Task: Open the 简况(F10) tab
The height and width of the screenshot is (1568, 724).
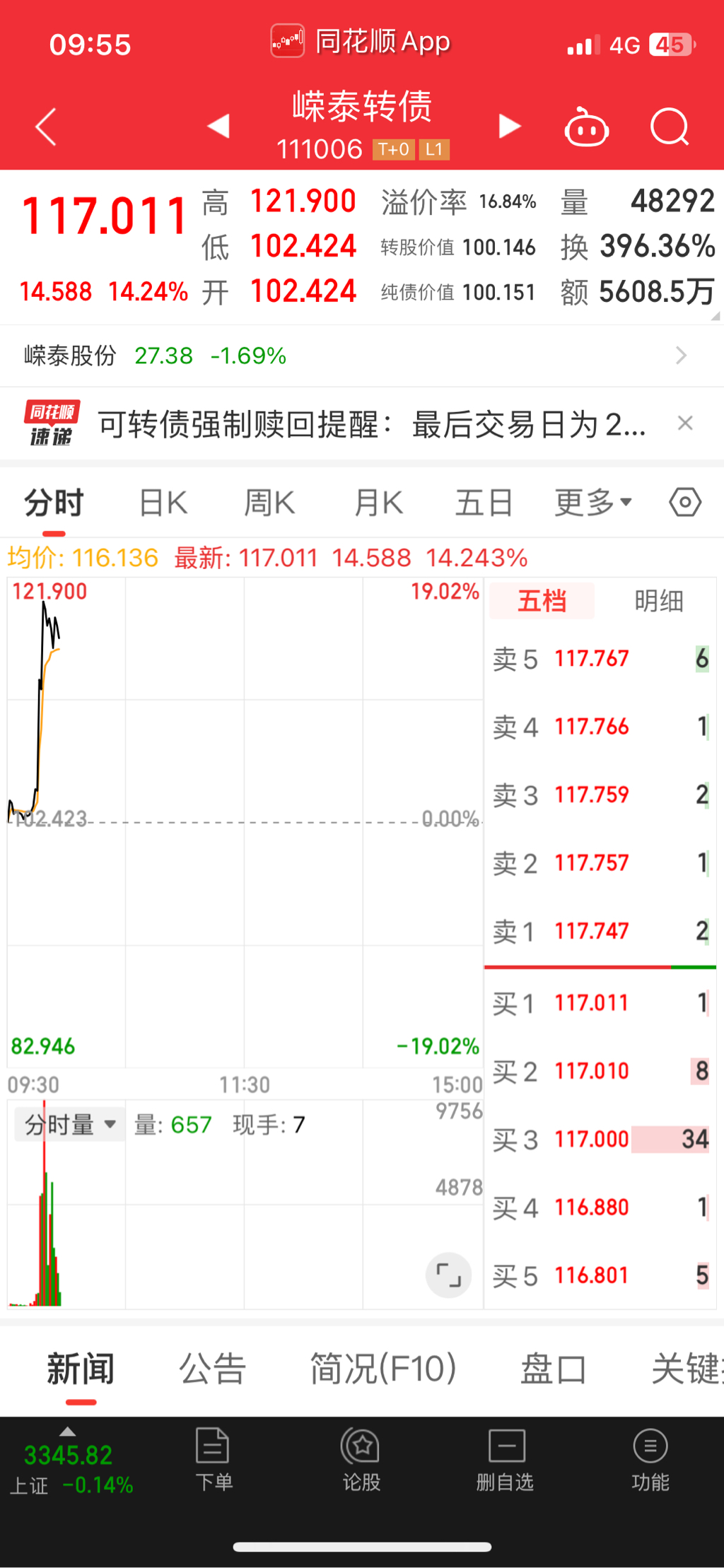Action: (383, 1369)
